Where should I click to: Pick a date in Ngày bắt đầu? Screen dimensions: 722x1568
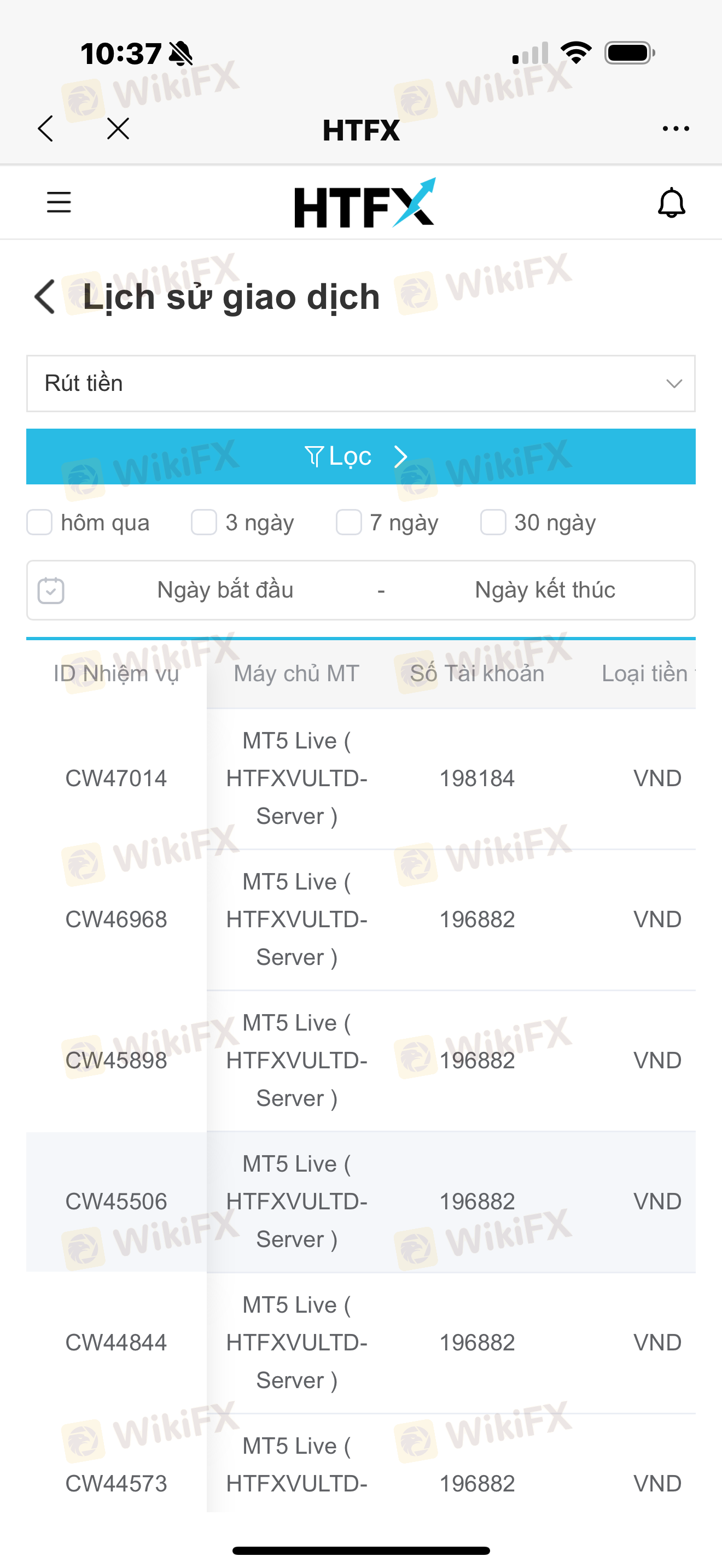tap(225, 590)
